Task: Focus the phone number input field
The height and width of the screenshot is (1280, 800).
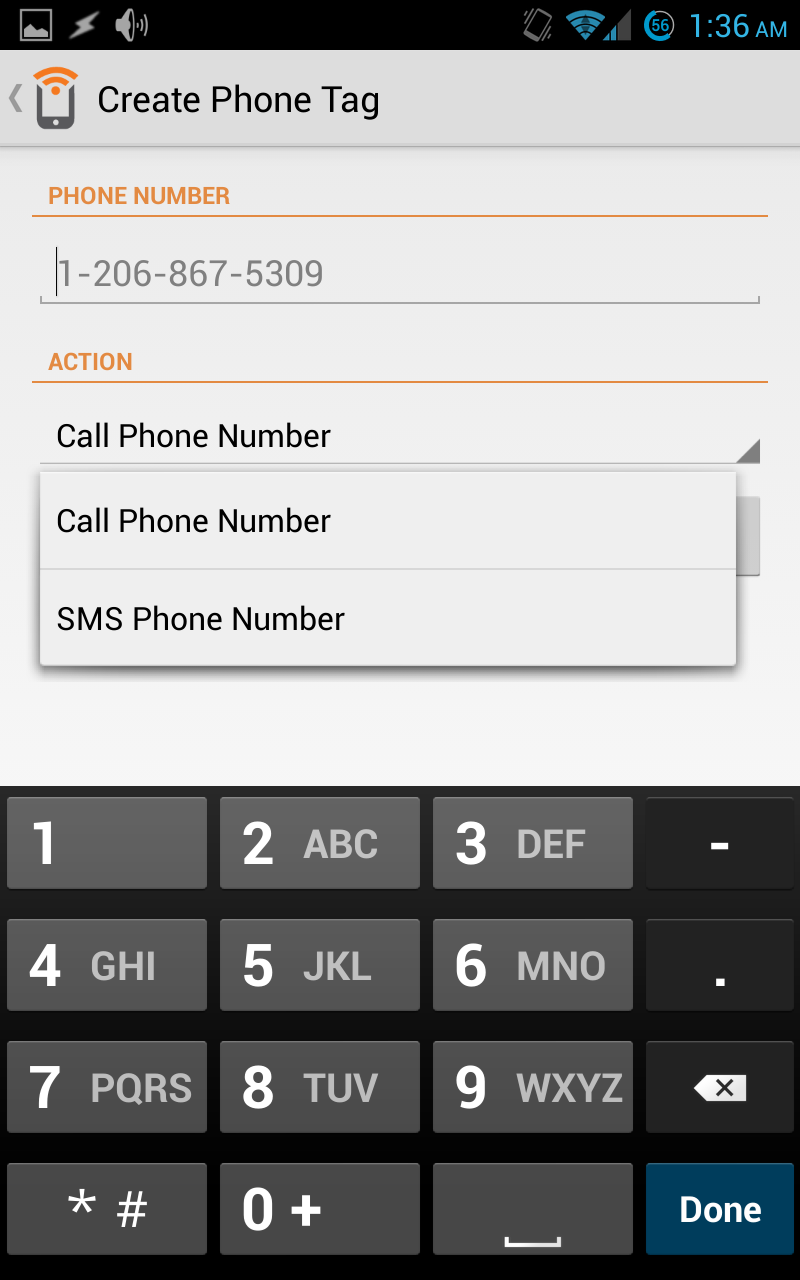Action: pyautogui.click(x=400, y=273)
